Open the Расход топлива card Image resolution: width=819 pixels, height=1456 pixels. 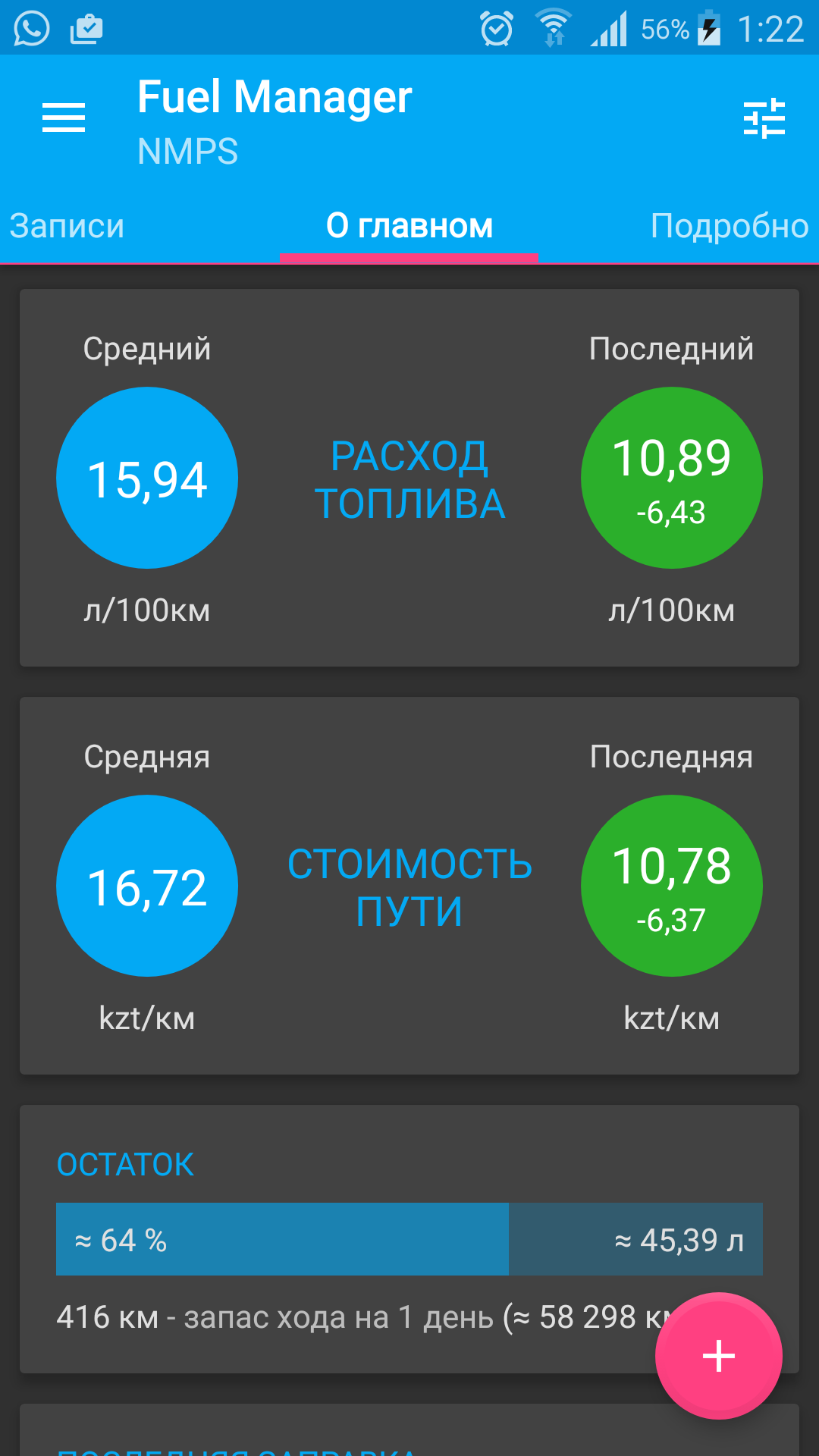click(409, 479)
